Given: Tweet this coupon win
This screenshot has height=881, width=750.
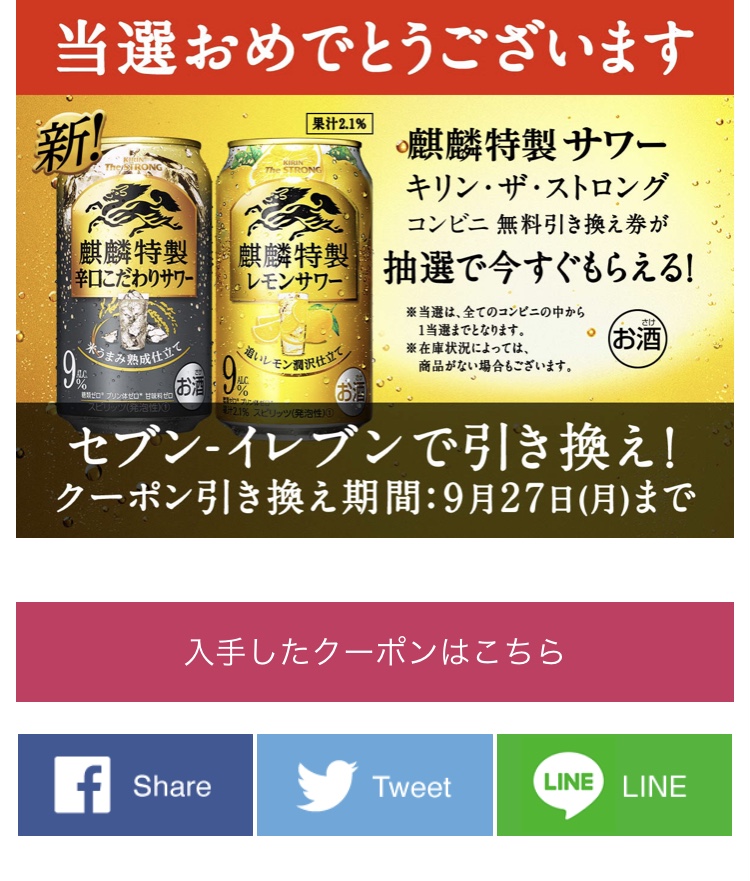Looking at the screenshot, I should [x=375, y=785].
